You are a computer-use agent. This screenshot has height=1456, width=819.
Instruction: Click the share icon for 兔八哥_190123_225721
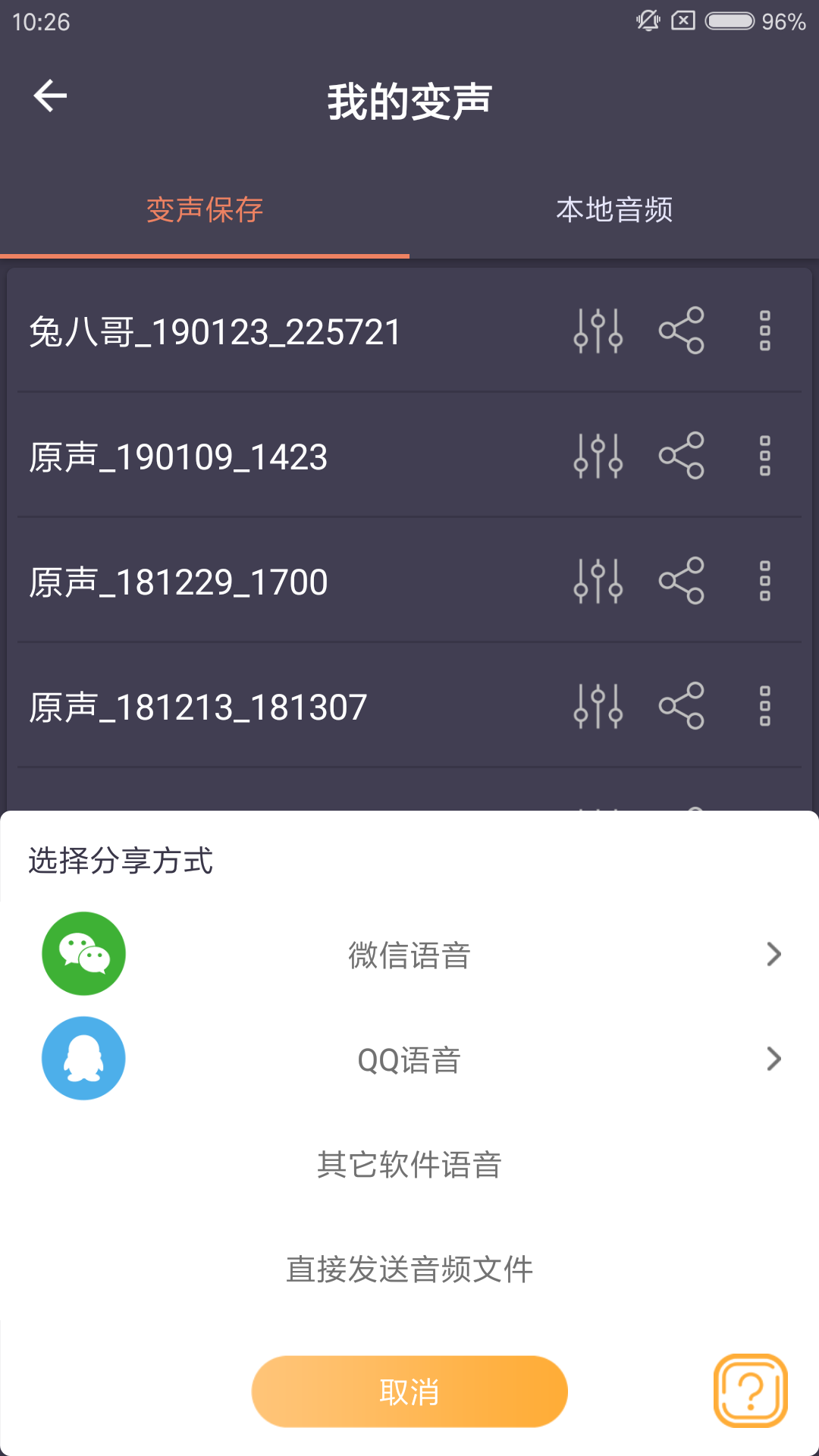click(682, 331)
